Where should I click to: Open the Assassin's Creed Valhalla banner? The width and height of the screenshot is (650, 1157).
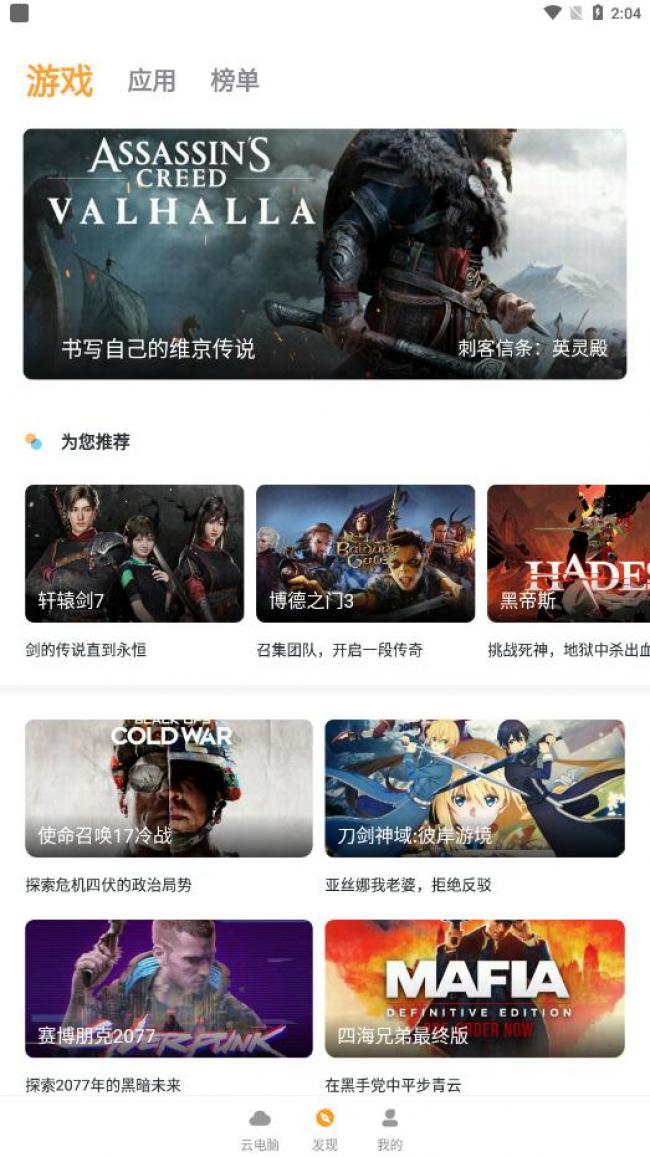324,253
